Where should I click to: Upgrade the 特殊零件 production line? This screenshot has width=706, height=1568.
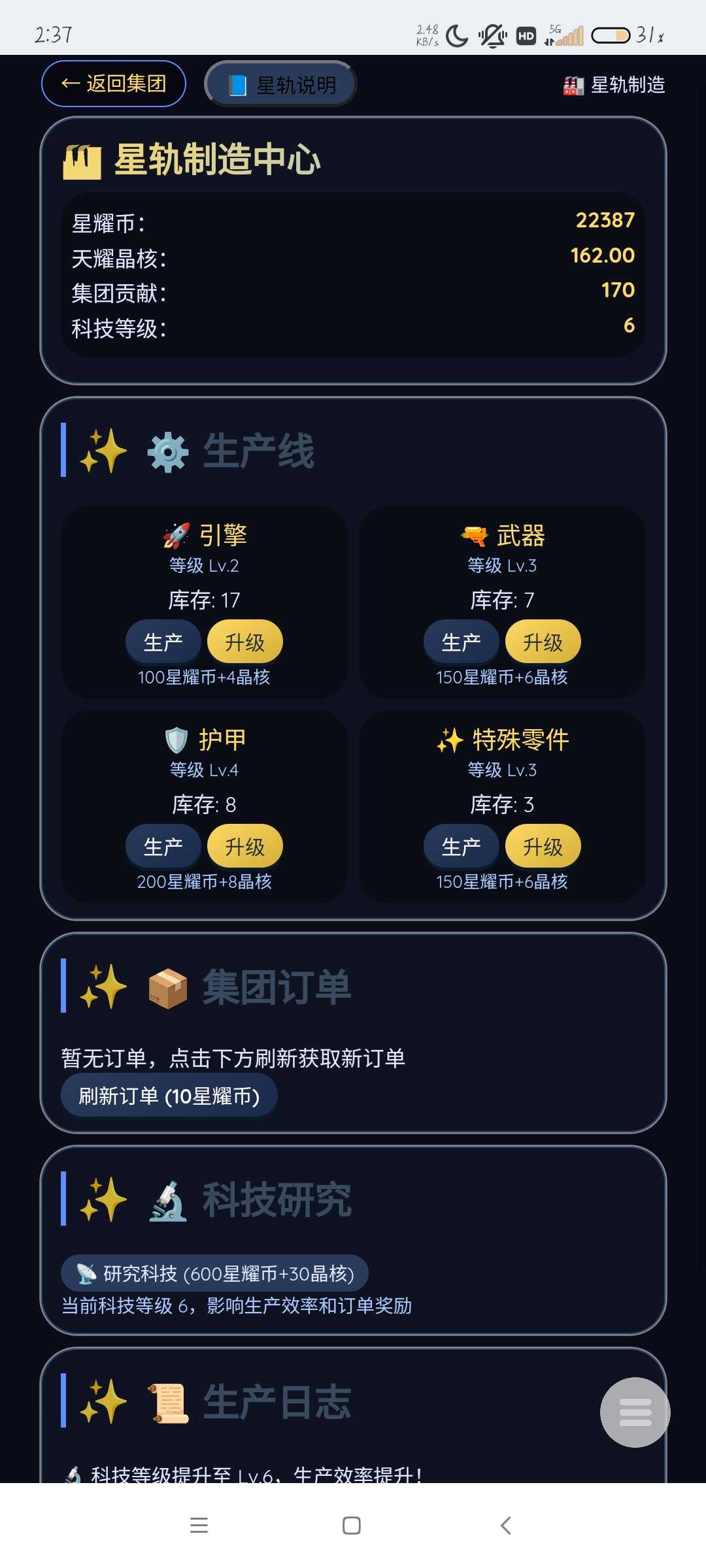(x=543, y=847)
